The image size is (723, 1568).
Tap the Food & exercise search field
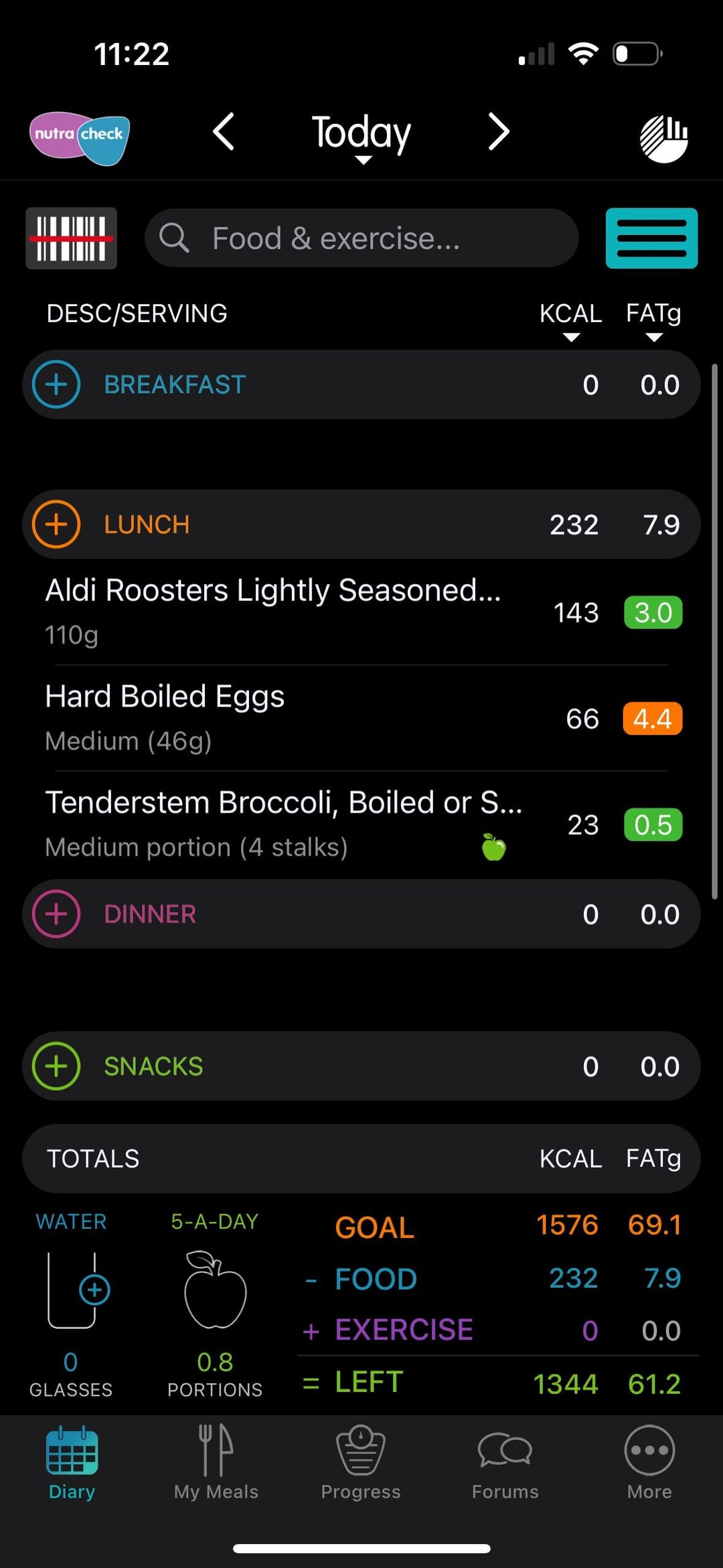[x=361, y=238]
